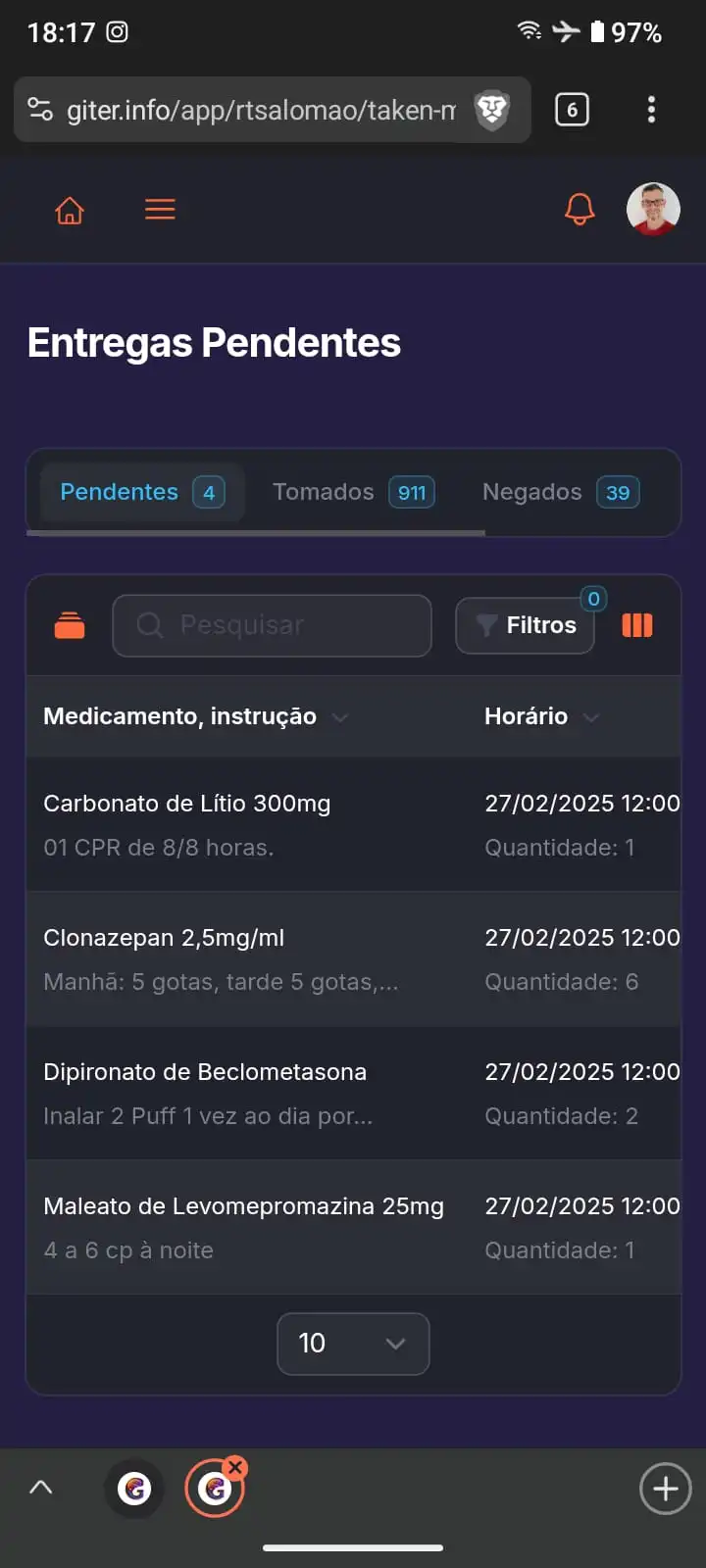
Task: Switch to the Tomados tab with 911 entries
Action: click(353, 492)
